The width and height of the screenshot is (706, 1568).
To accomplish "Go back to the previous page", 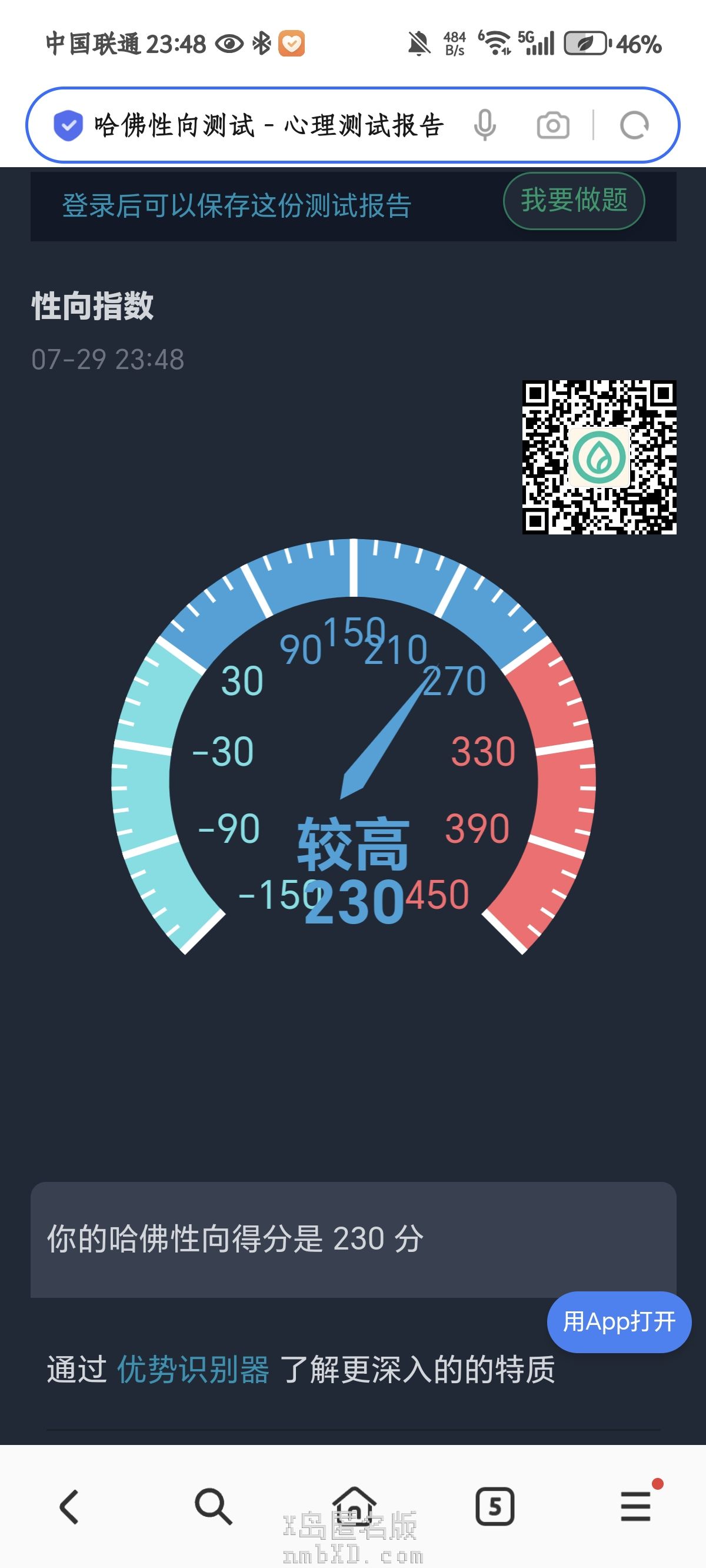I will [69, 1507].
